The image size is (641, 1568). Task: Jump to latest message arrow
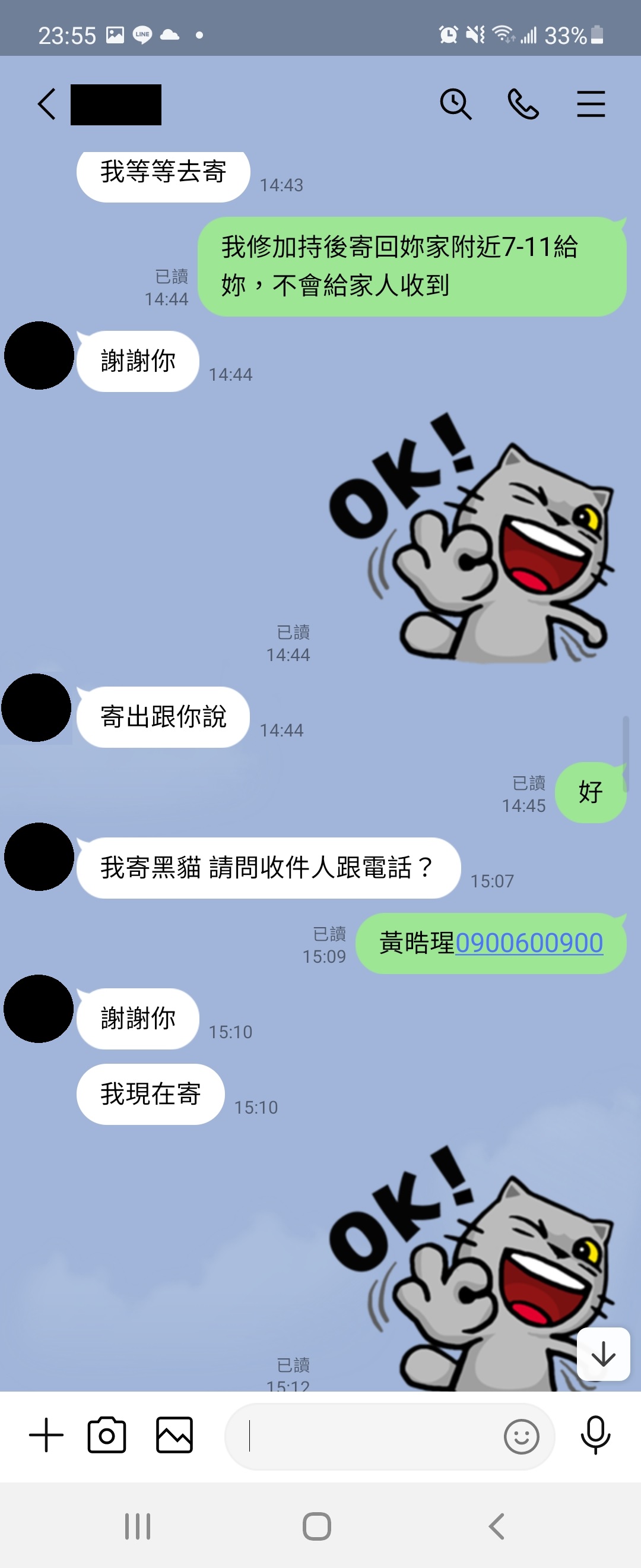coord(602,1354)
